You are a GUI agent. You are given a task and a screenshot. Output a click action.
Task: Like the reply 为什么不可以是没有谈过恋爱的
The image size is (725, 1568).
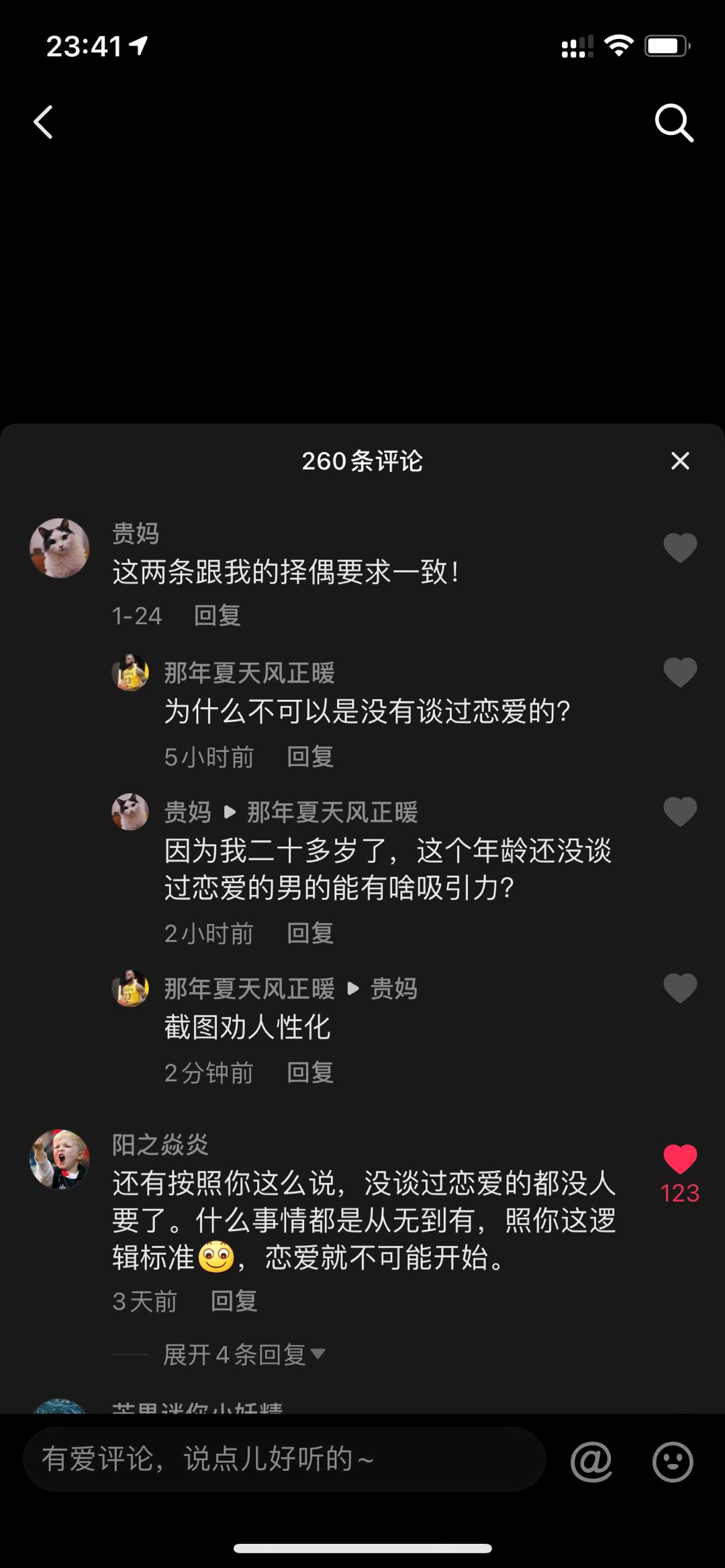(x=680, y=672)
